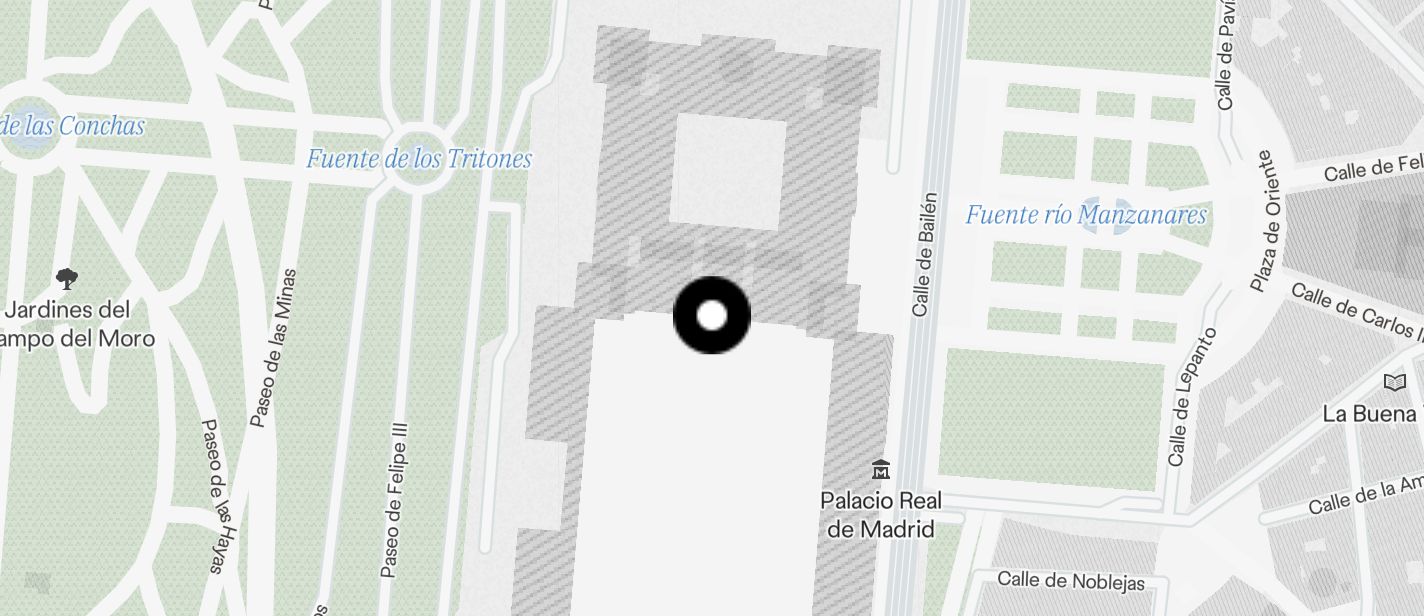This screenshot has height=616, width=1424.
Task: Open the La Buena bookstore marker
Action: pyautogui.click(x=1394, y=382)
